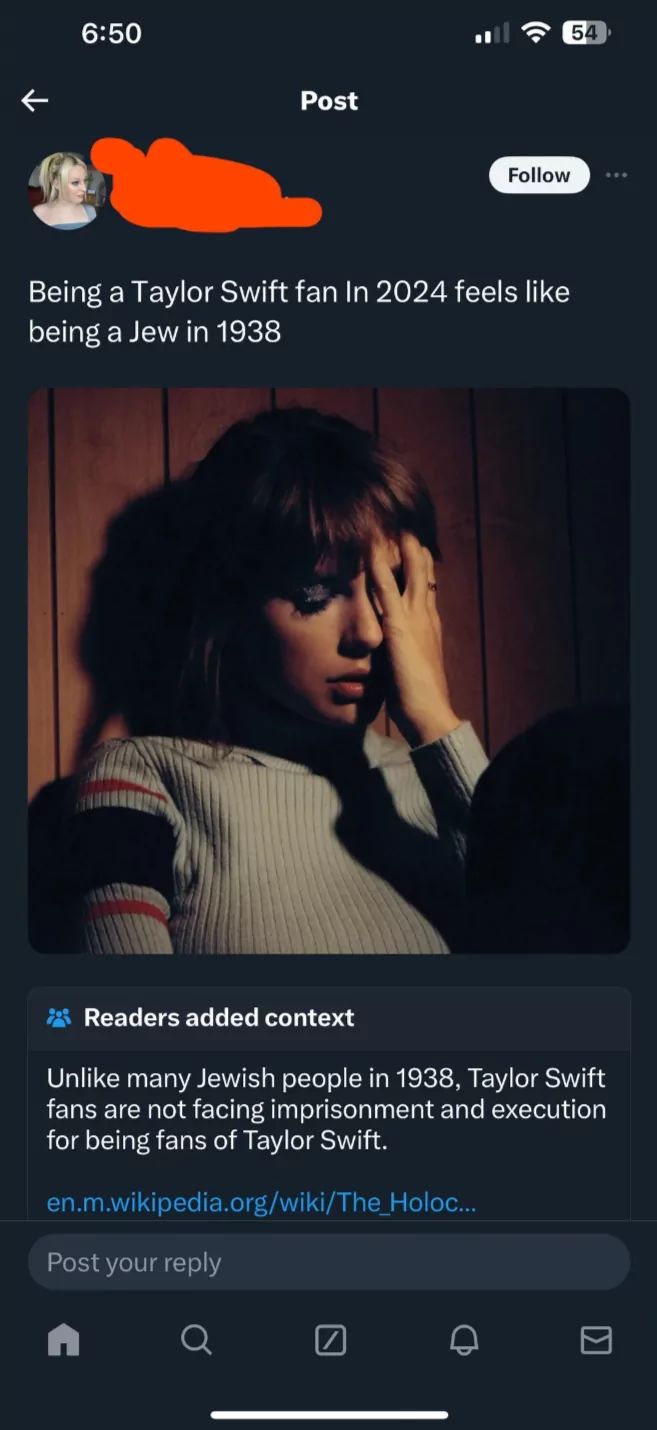Open the Wikipedia Holocaust link
Image resolution: width=657 pixels, height=1430 pixels.
pos(261,1201)
